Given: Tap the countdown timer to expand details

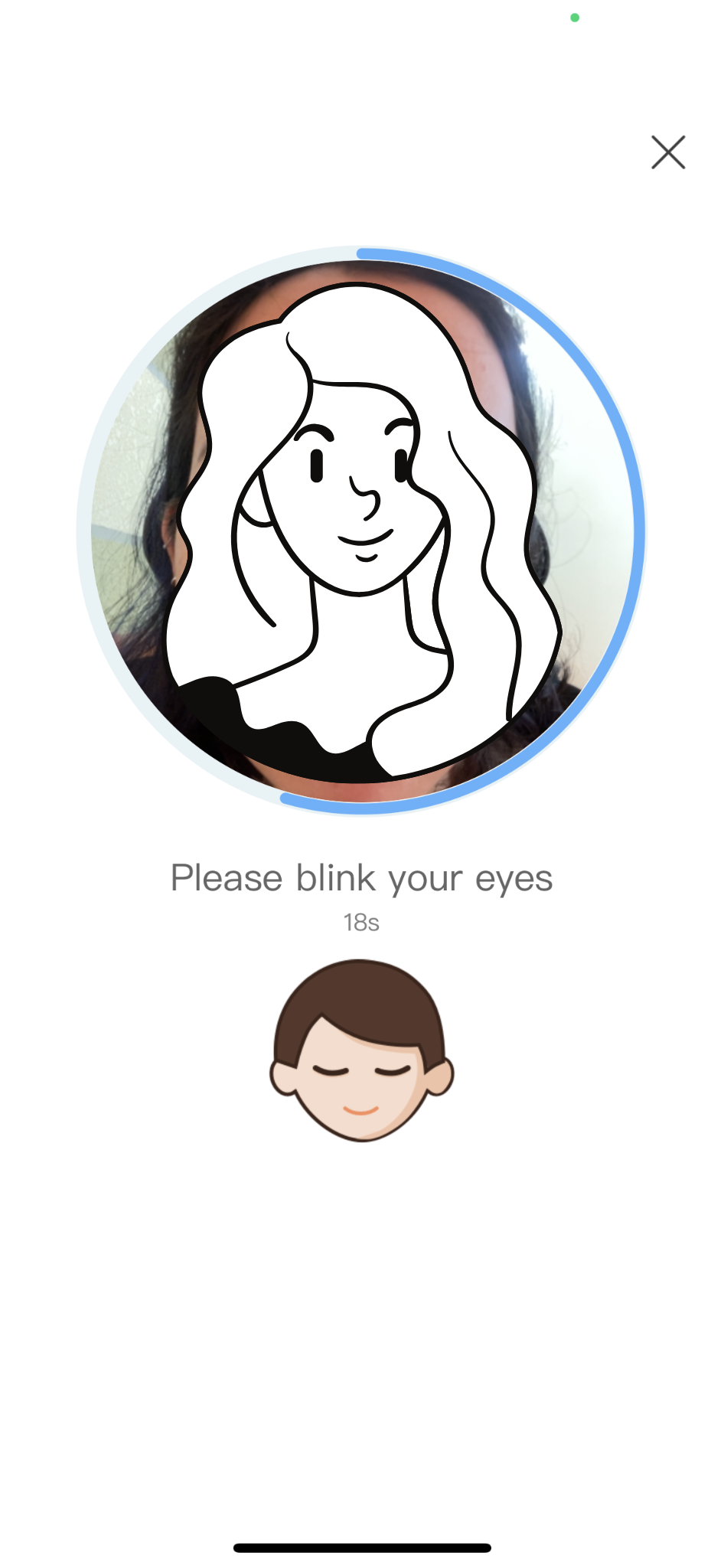Looking at the screenshot, I should coord(360,923).
